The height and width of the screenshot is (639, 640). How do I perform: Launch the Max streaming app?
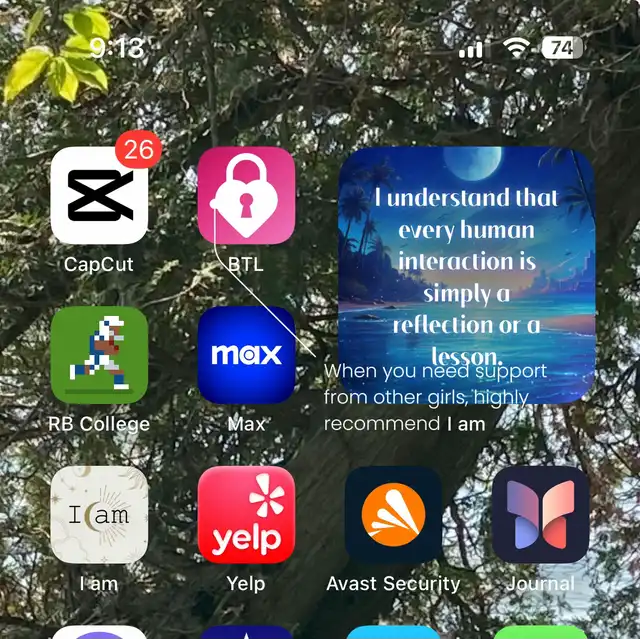pos(246,355)
